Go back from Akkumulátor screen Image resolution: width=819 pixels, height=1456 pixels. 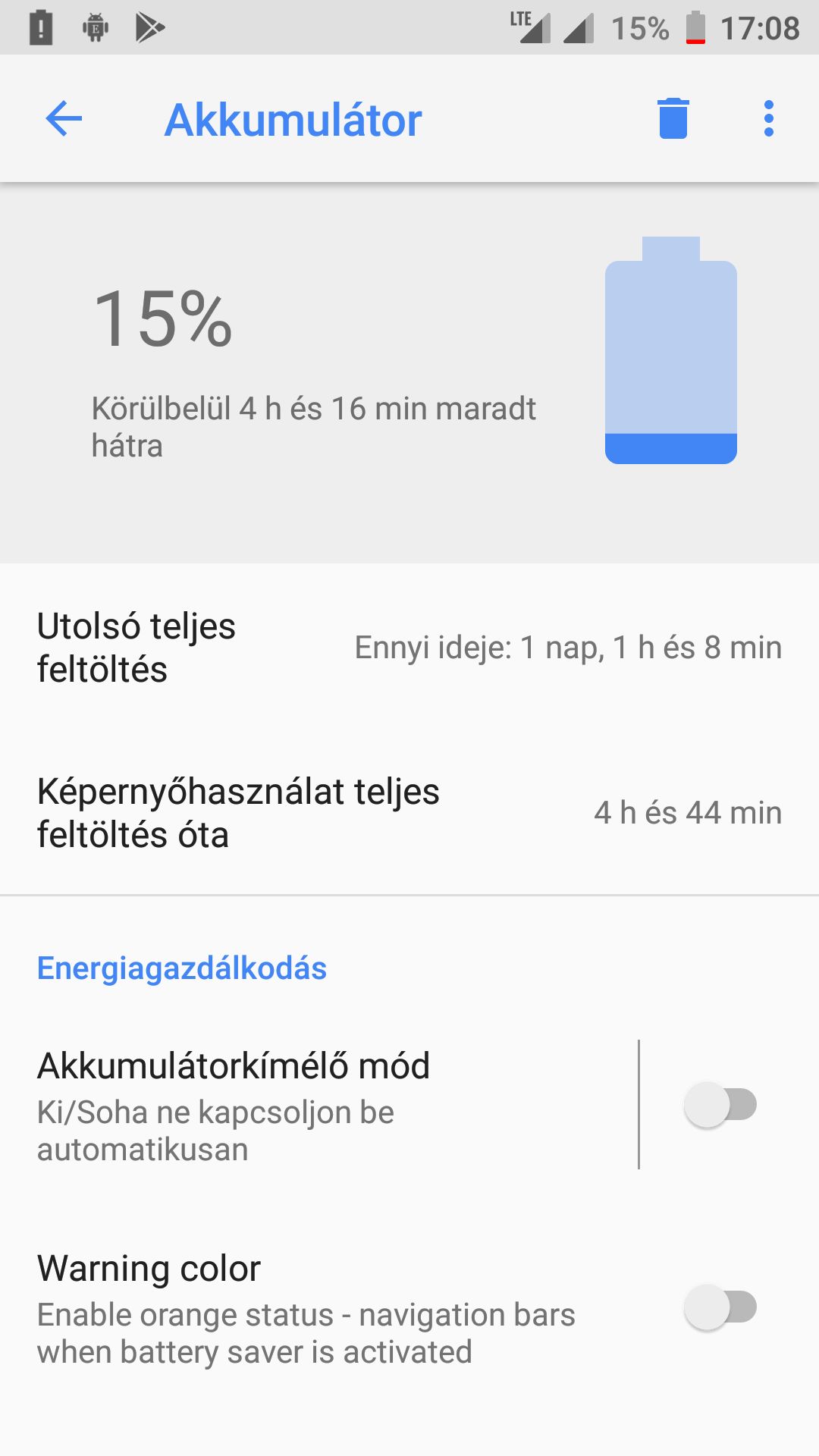tap(64, 119)
